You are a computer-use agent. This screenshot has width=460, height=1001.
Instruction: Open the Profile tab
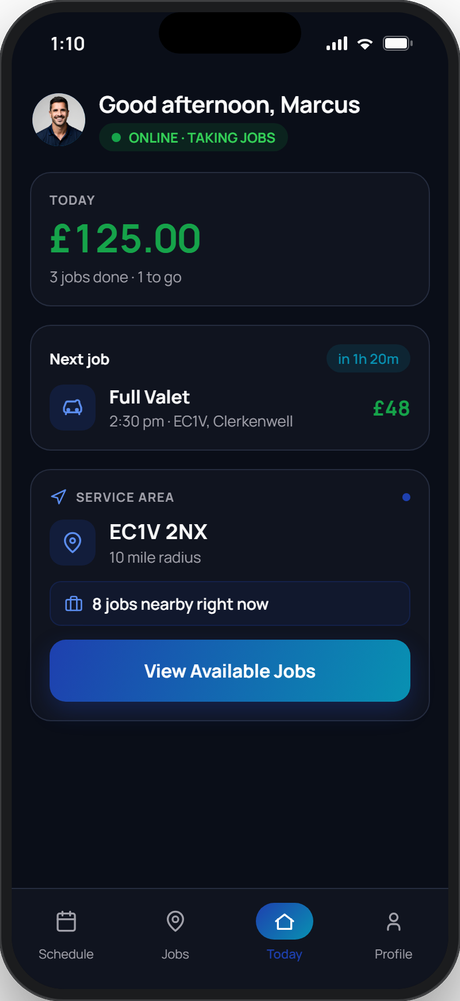click(393, 933)
